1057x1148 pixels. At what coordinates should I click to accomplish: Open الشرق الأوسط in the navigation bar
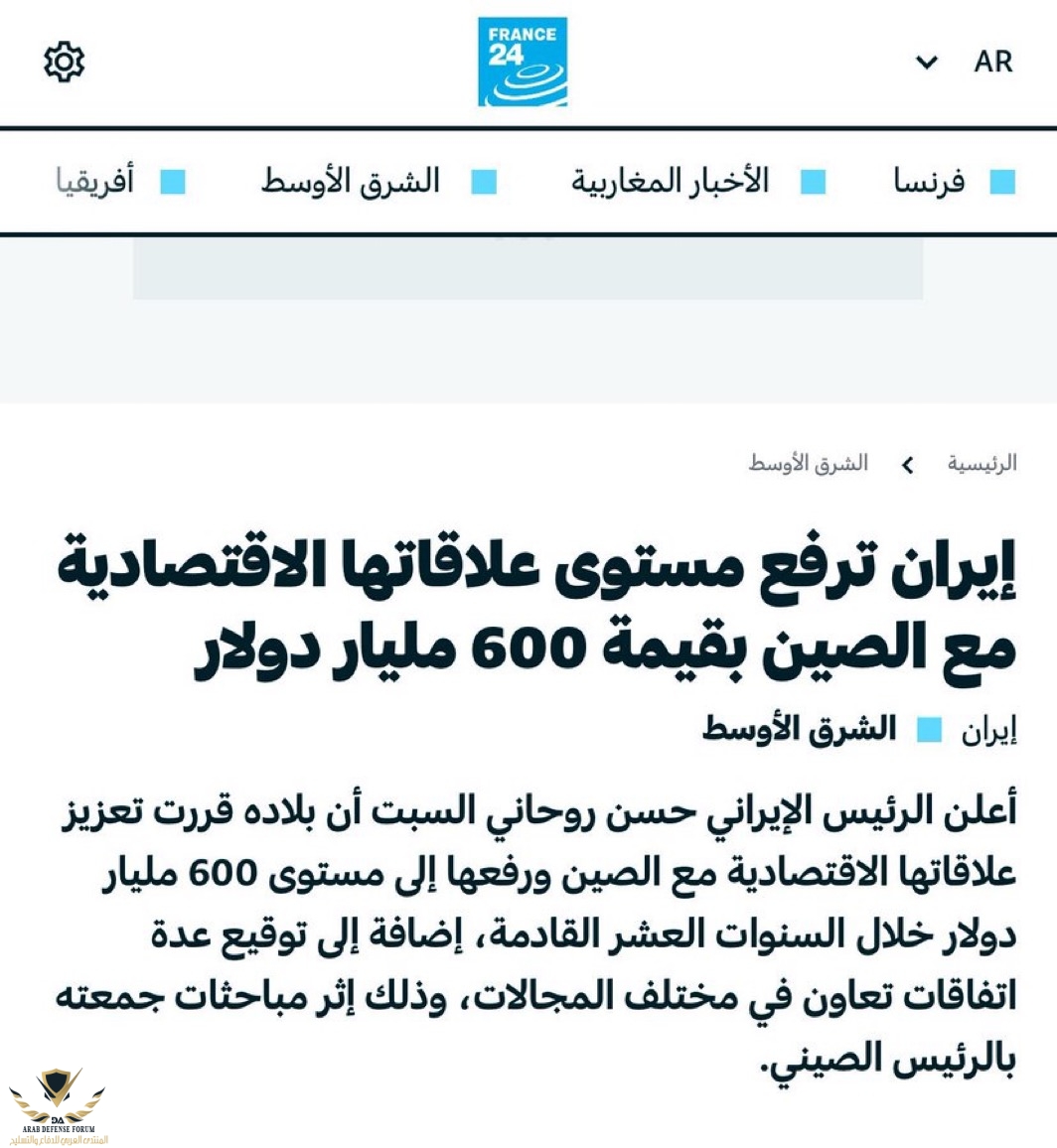click(351, 183)
